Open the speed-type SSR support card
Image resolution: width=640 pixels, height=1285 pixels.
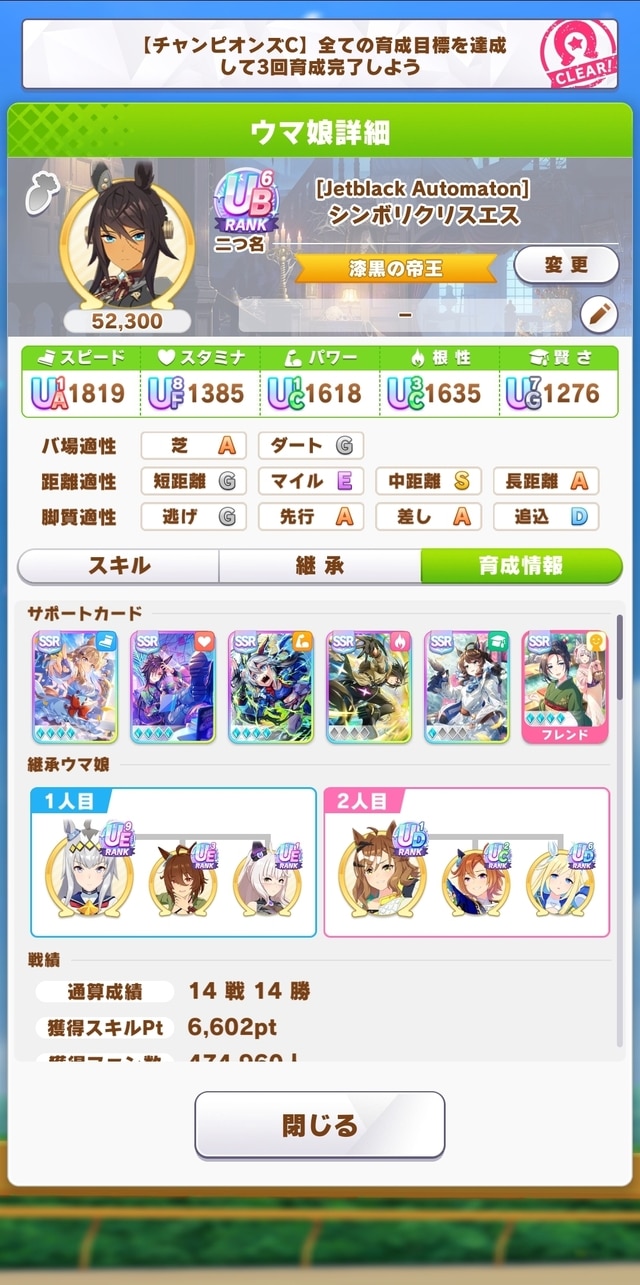click(75, 686)
